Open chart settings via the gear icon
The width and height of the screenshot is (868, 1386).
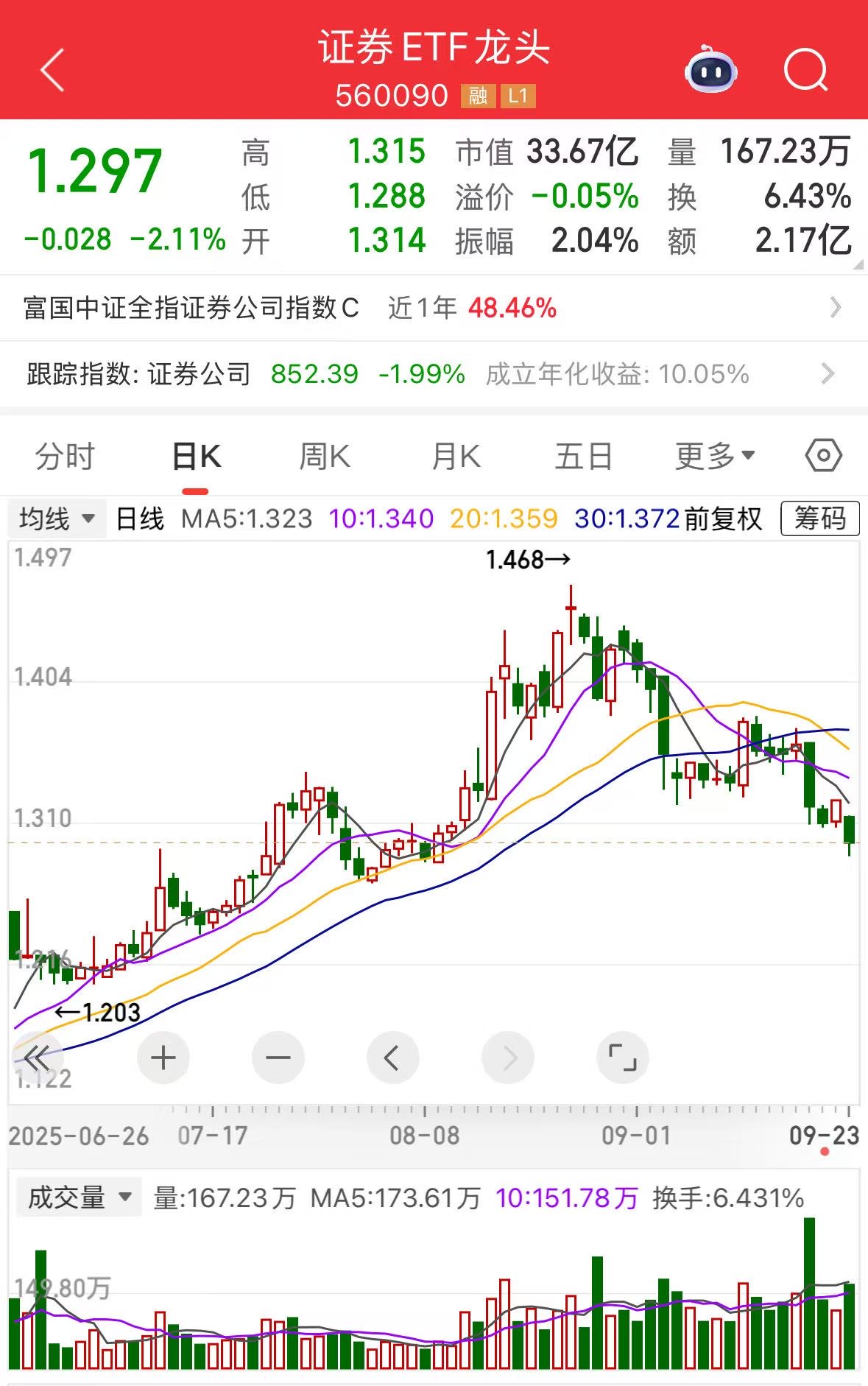[823, 455]
